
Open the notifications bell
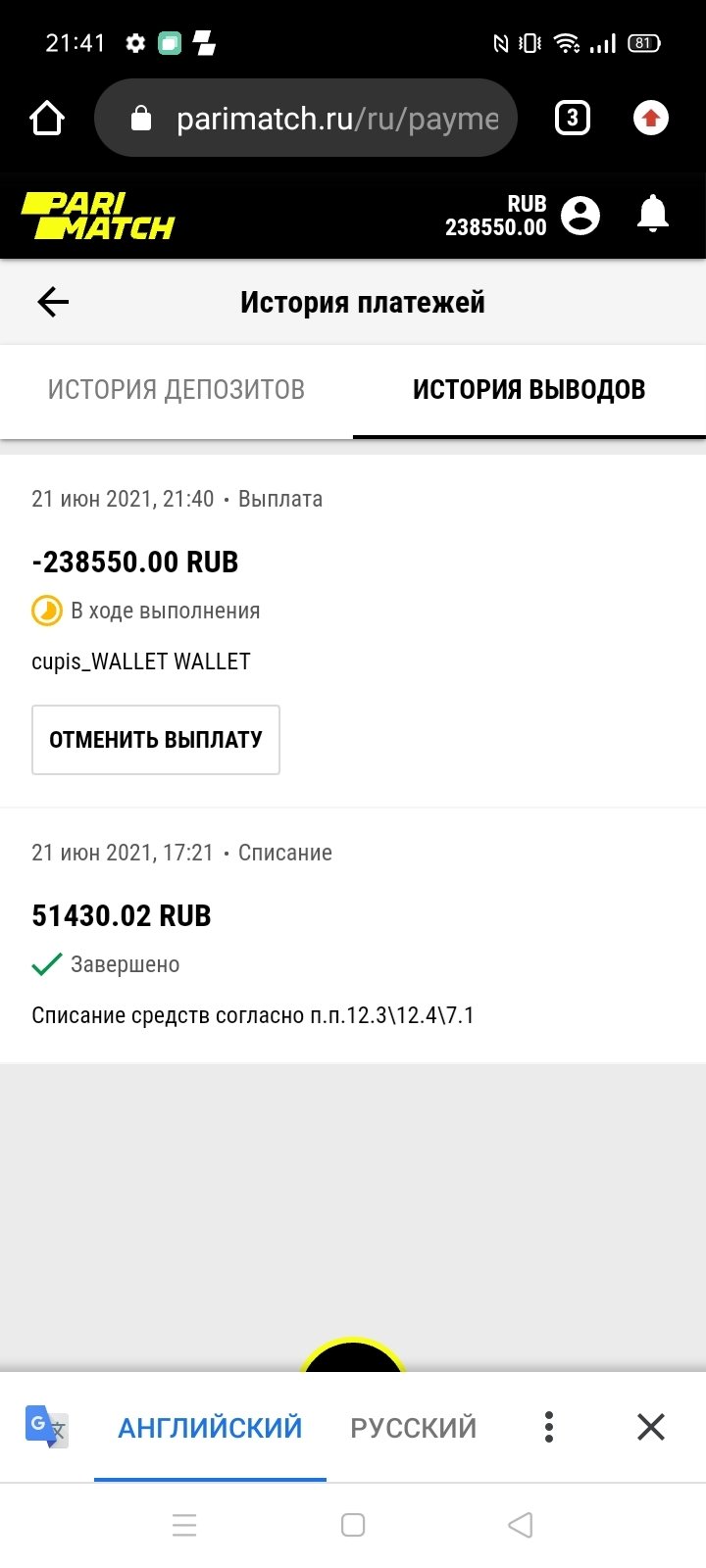pos(652,214)
